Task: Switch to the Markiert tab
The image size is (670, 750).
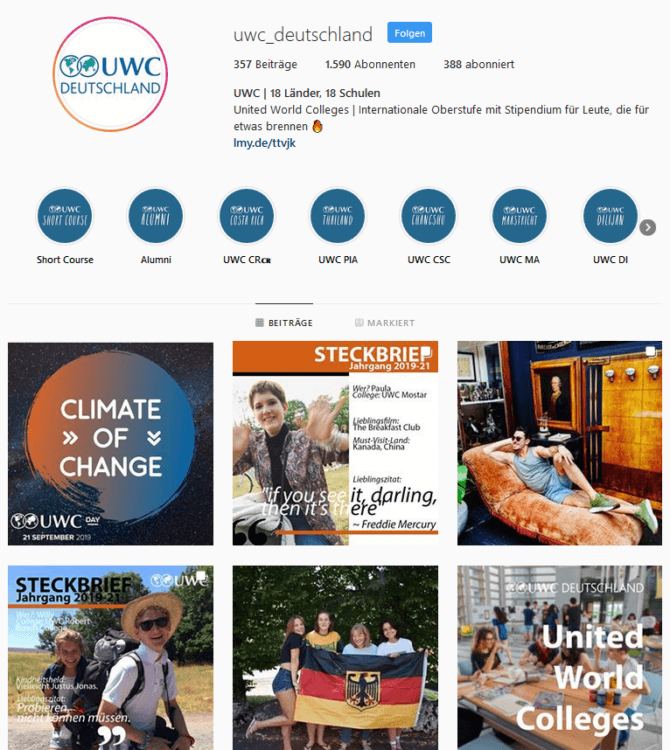Action: click(384, 323)
